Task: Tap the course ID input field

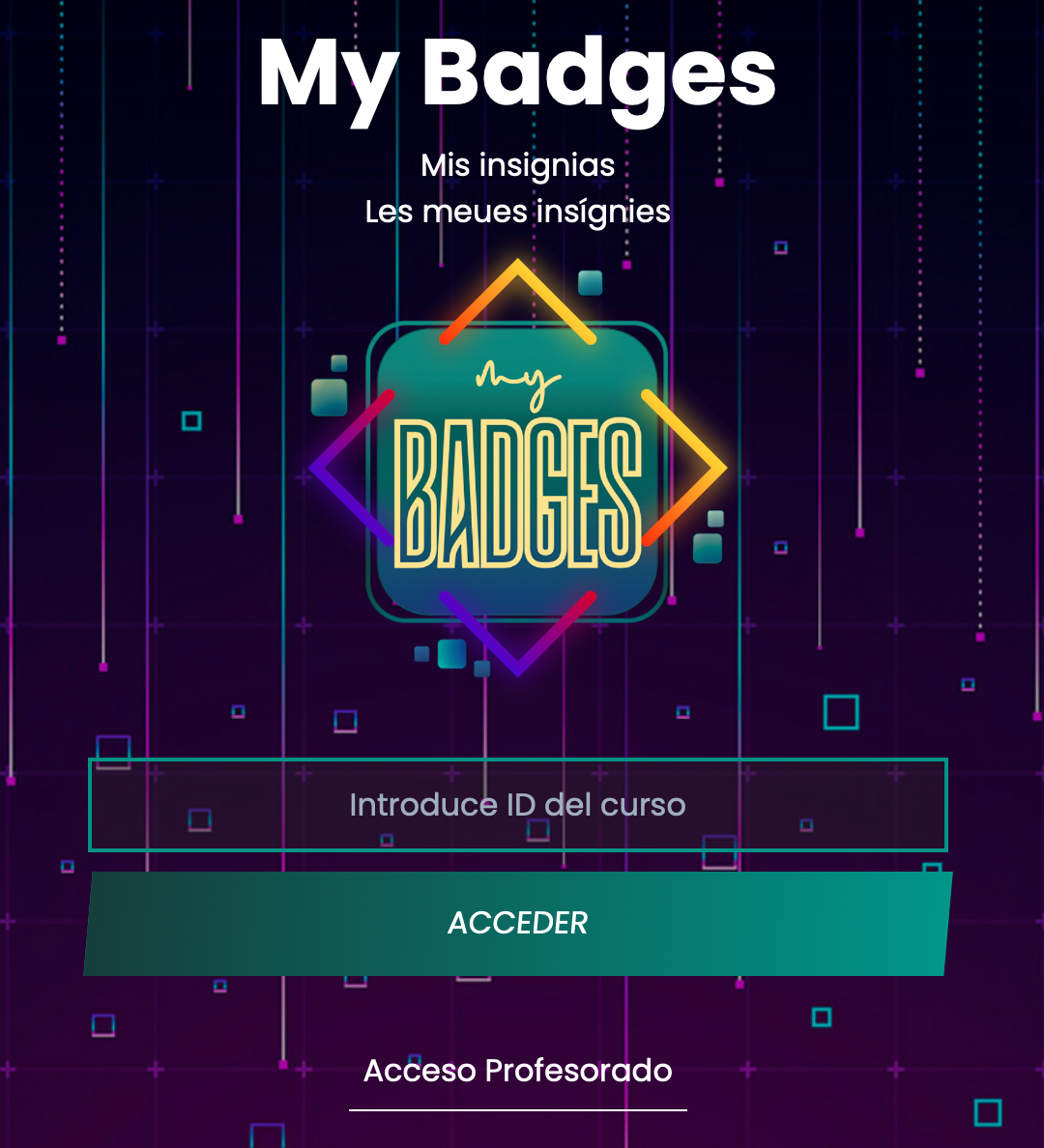Action: pyautogui.click(x=517, y=805)
